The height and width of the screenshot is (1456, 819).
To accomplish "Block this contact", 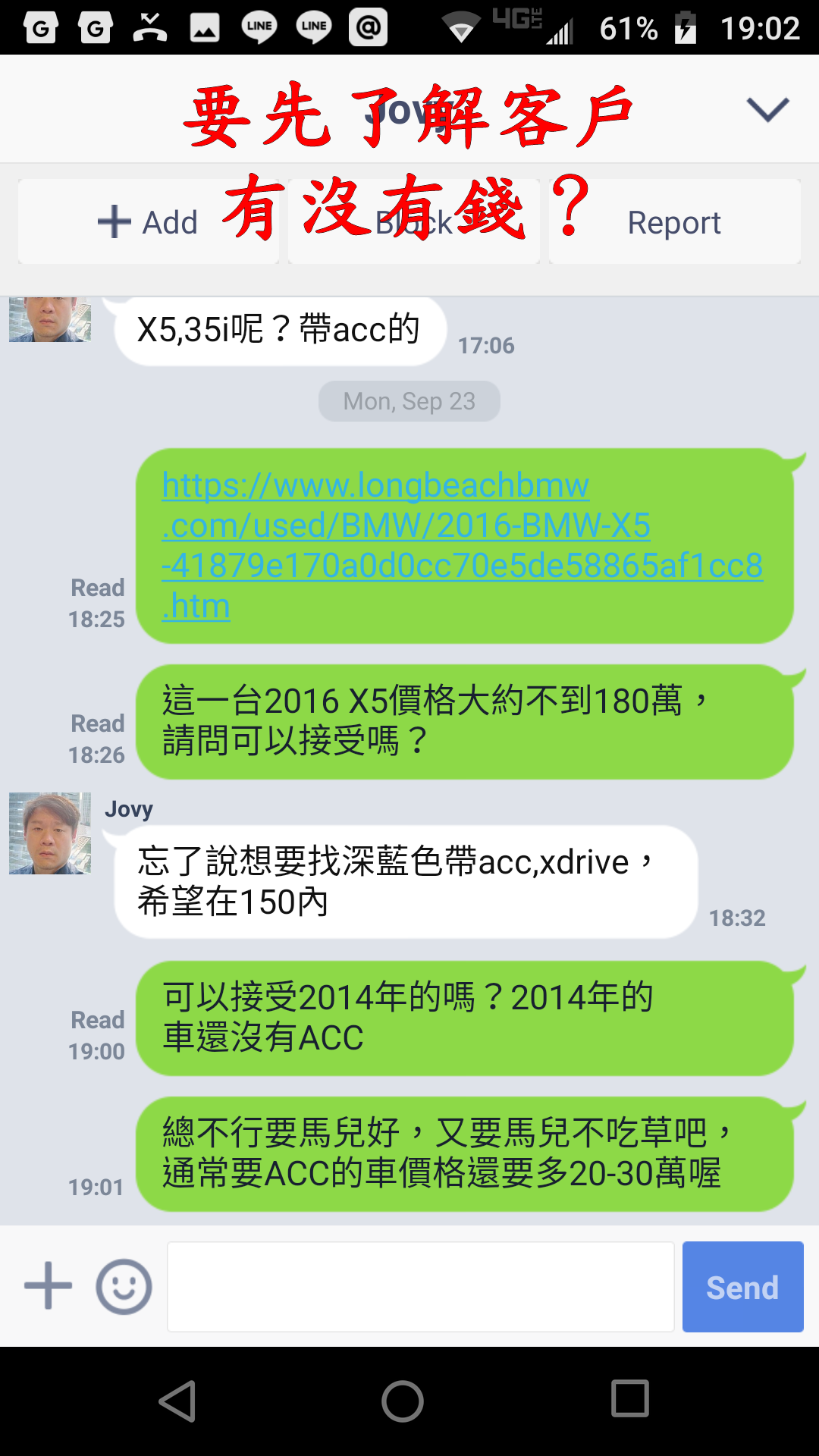I will pyautogui.click(x=414, y=222).
